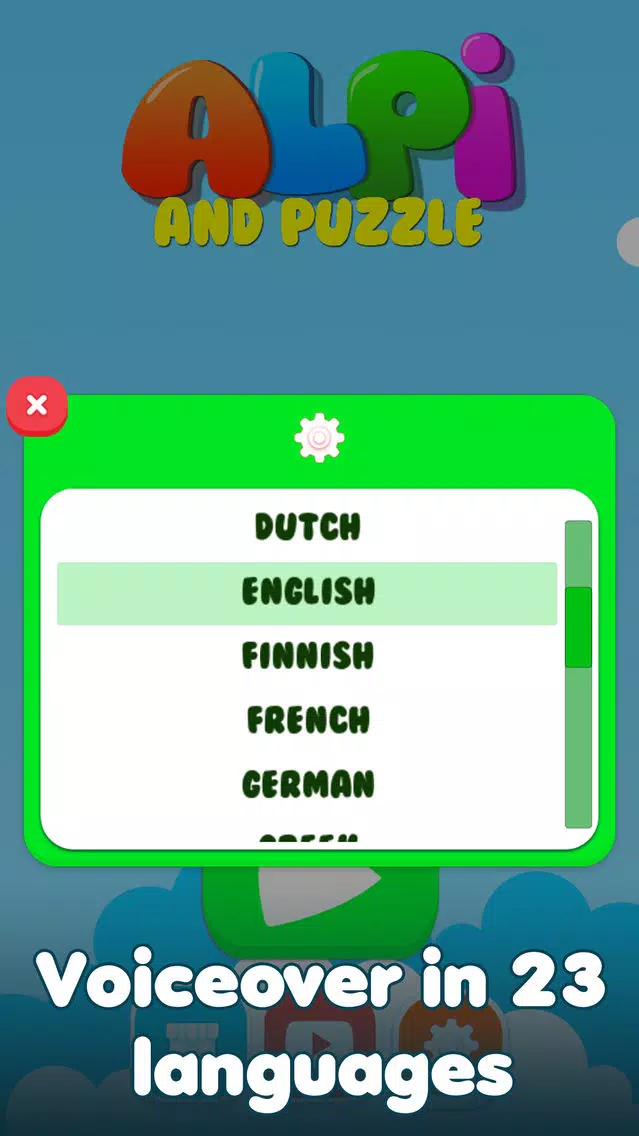639x1136 pixels.
Task: Choose the English language option
Action: (x=307, y=592)
